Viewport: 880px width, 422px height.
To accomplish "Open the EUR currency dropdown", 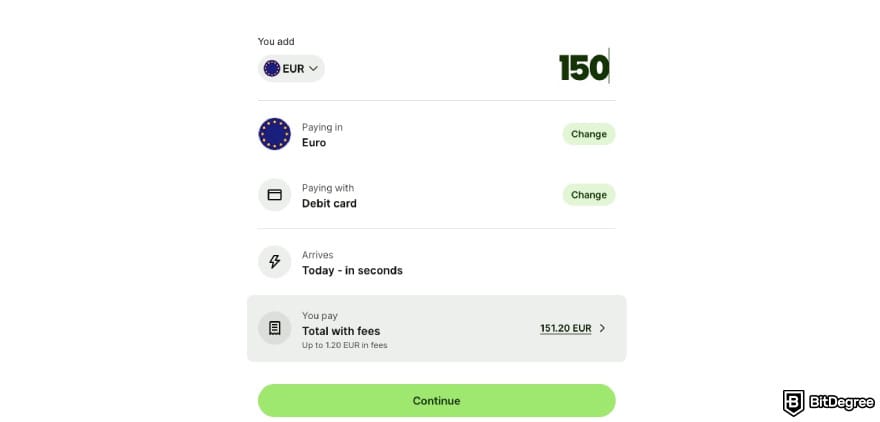I will (x=291, y=69).
